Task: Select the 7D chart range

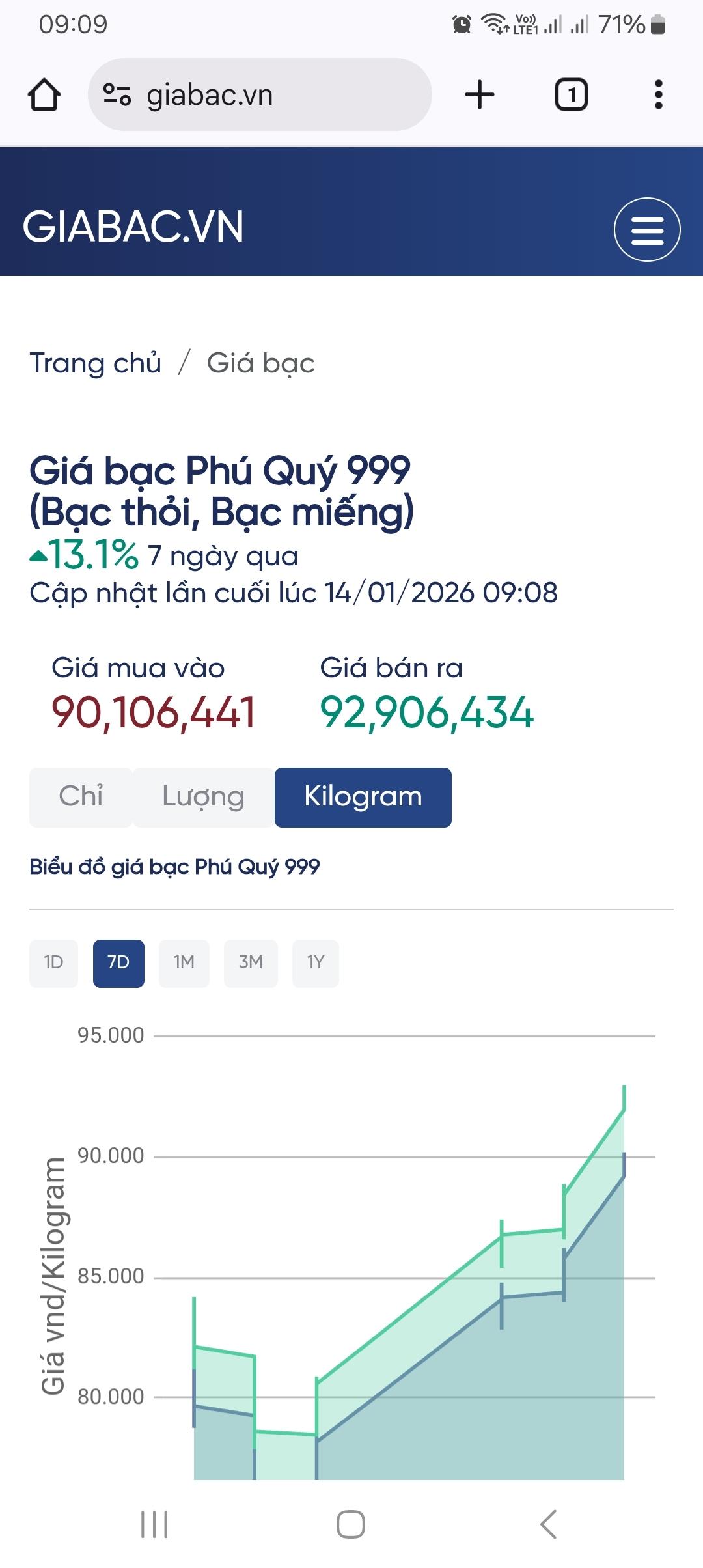Action: click(118, 963)
